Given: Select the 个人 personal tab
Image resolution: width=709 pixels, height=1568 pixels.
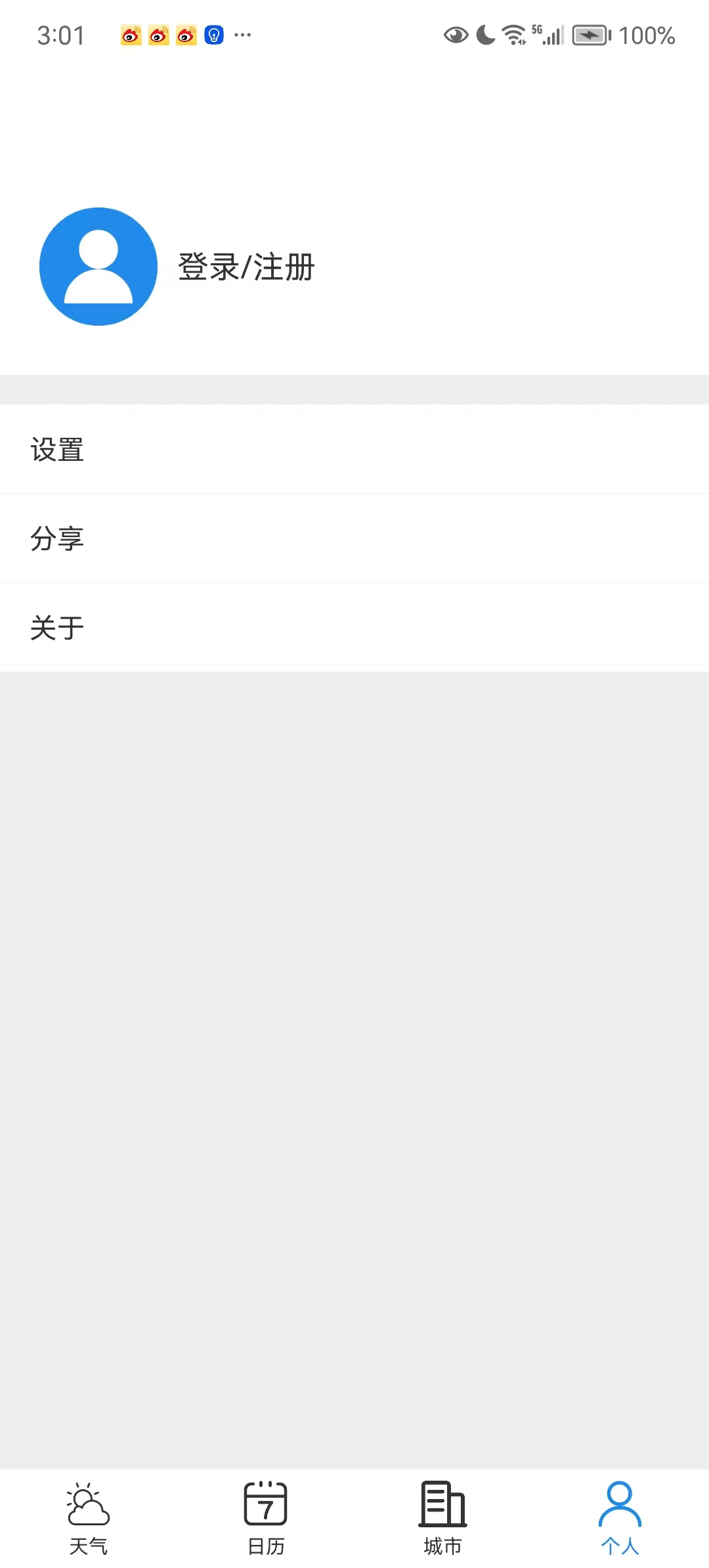Looking at the screenshot, I should point(620,1518).
